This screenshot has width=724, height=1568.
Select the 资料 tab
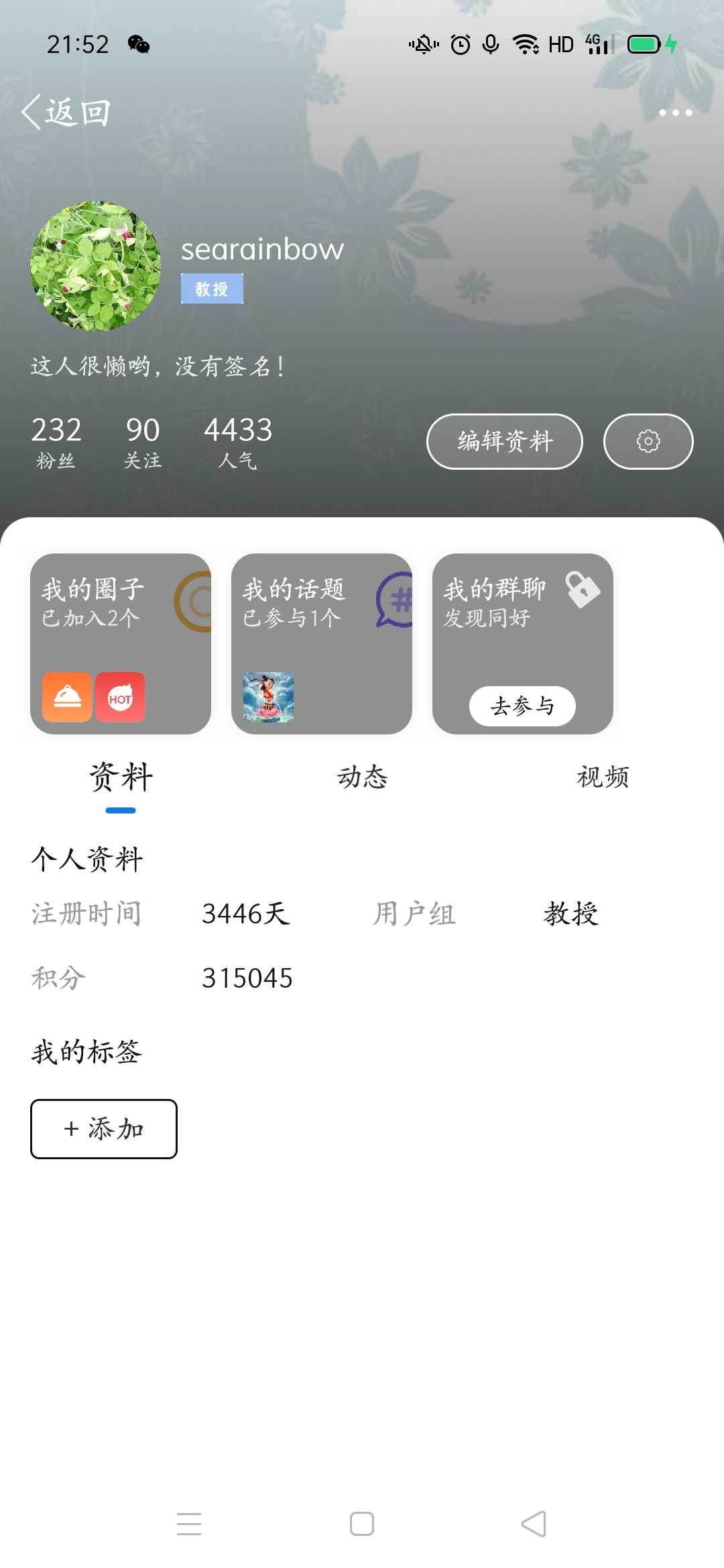coord(121,777)
